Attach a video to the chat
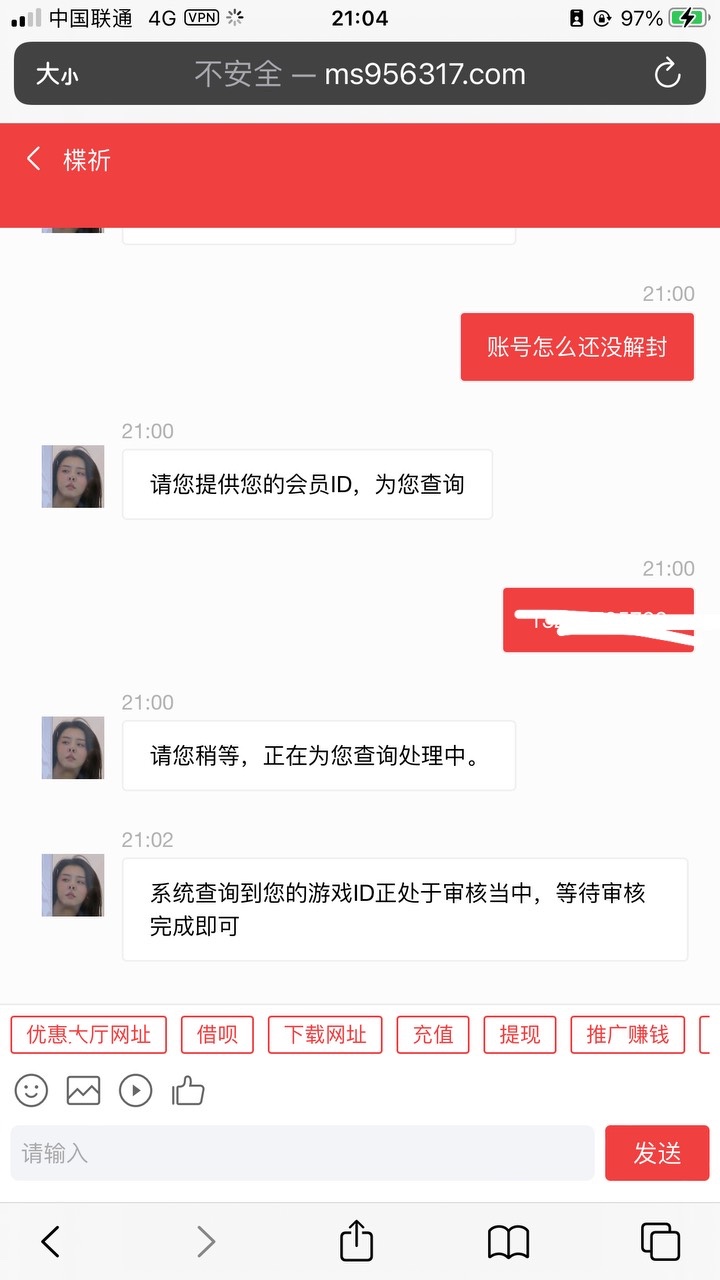 click(x=135, y=1090)
